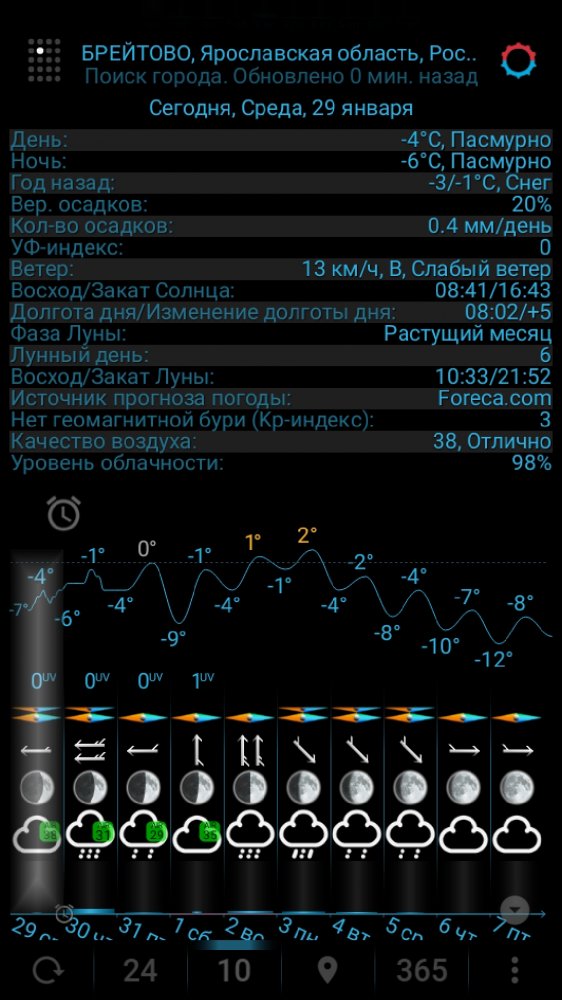Open the red-blue gear settings icon
The width and height of the screenshot is (562, 1000).
pos(518,61)
